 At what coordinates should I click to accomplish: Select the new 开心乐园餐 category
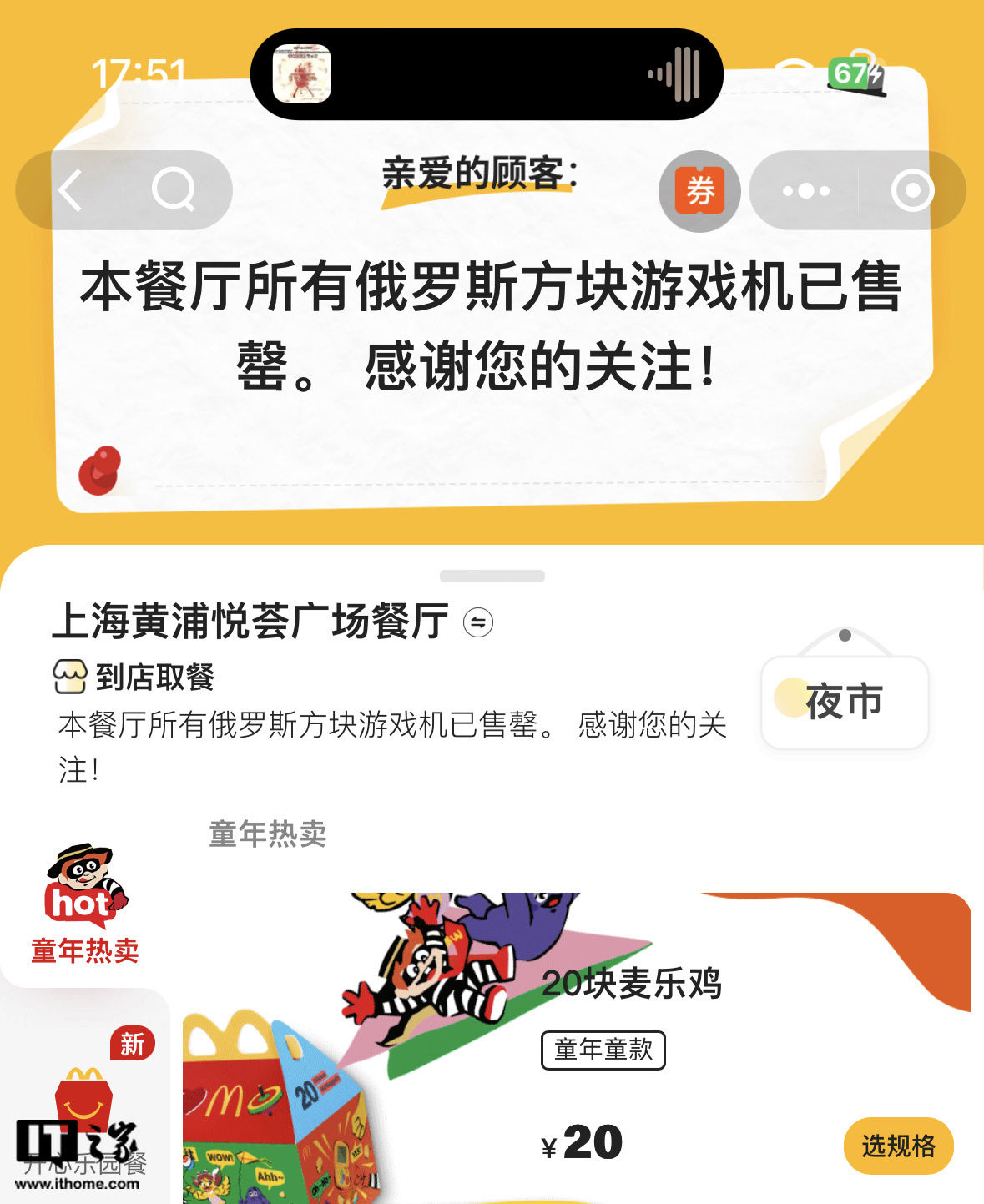click(84, 1101)
